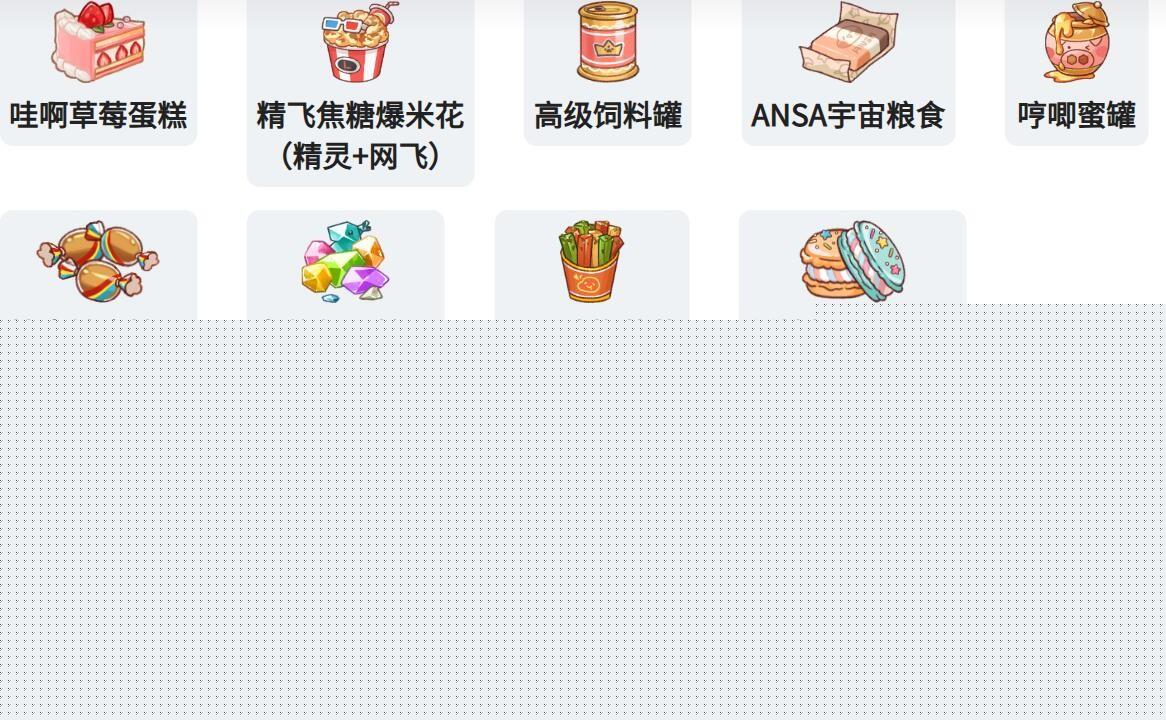Open the vegetable sticks cup item card

coord(591,263)
